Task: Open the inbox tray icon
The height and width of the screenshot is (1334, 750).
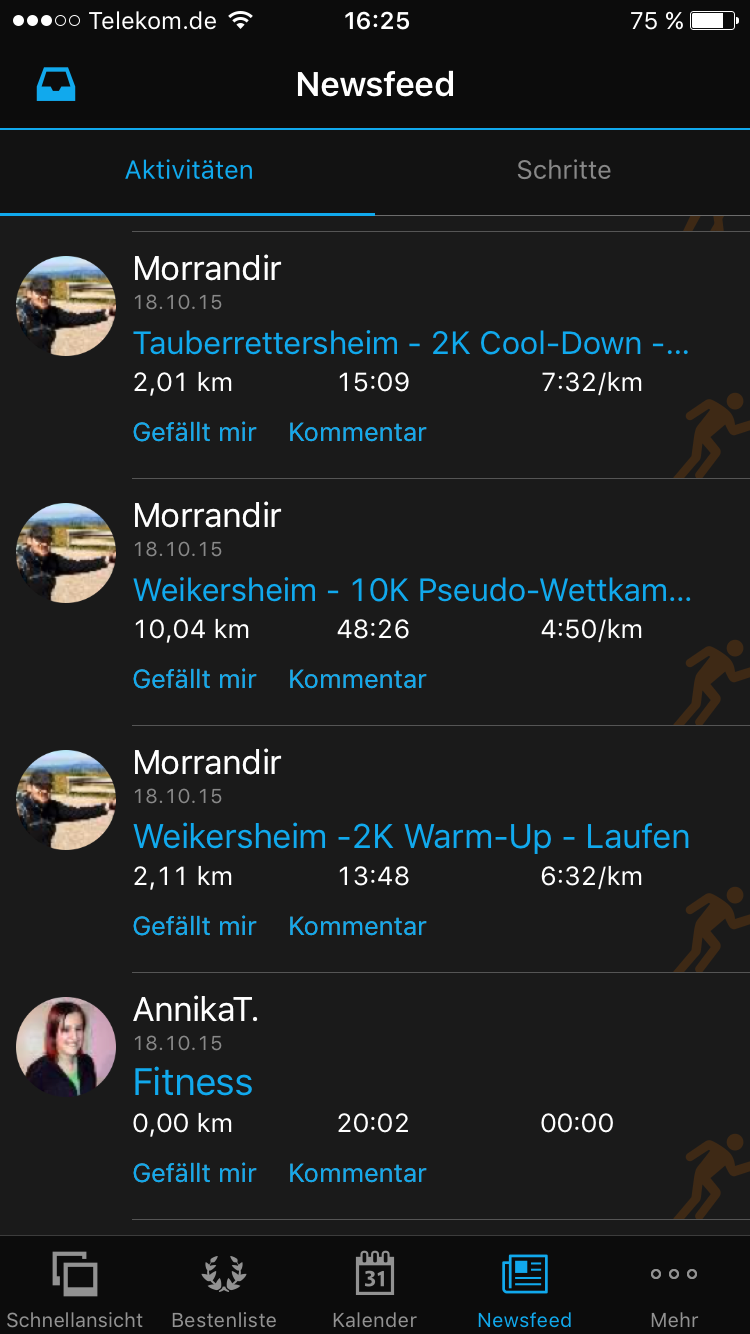Action: click(x=56, y=85)
